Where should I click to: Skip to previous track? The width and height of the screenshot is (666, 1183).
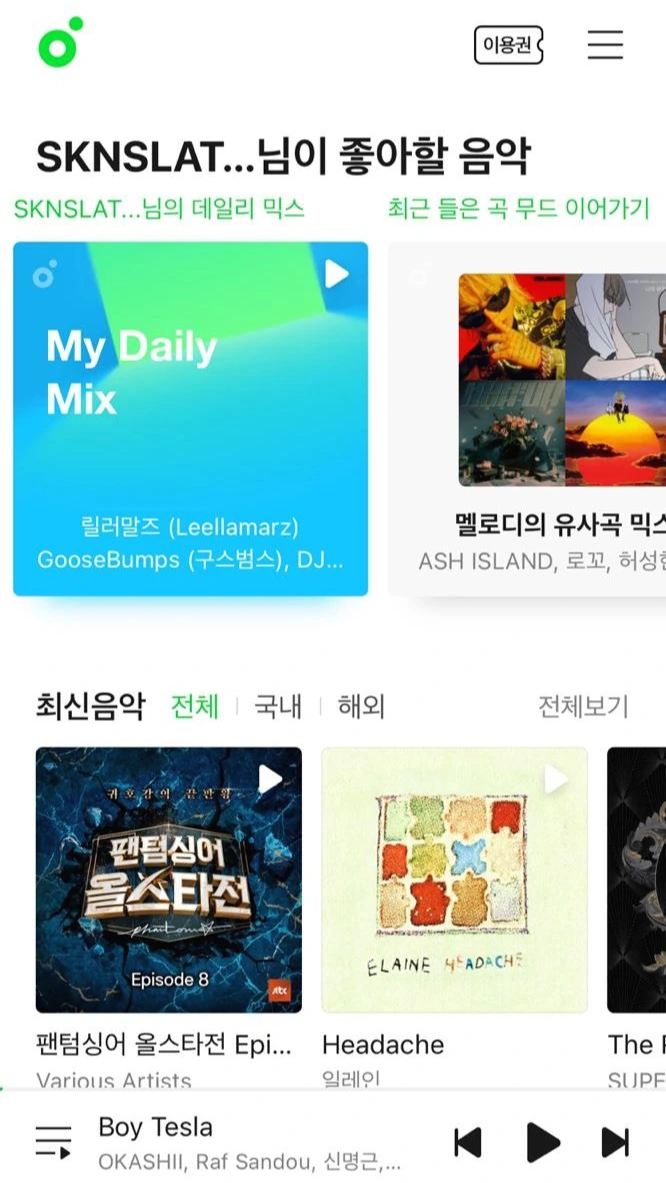(x=468, y=1142)
